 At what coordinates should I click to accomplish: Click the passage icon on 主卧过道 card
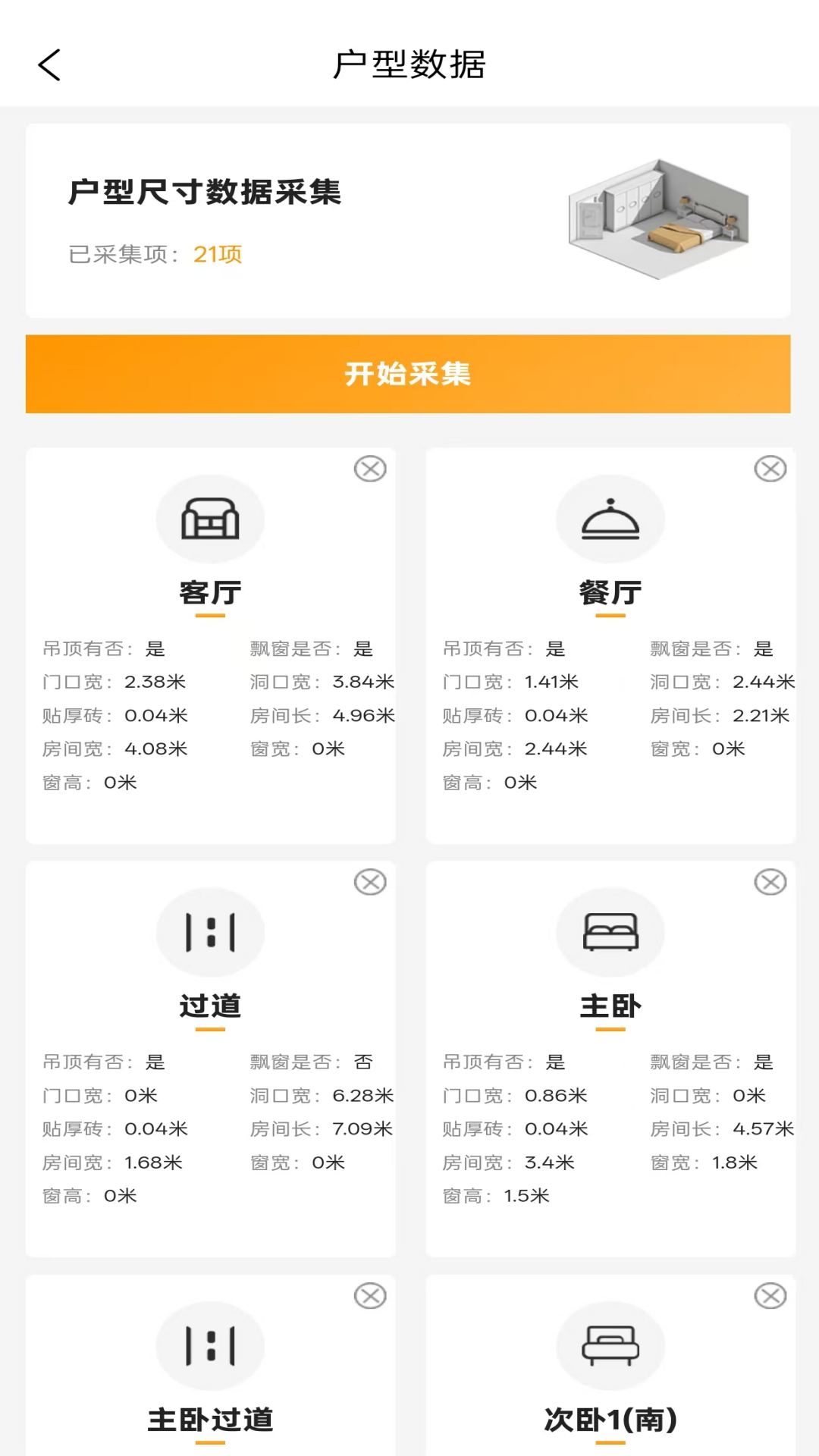pyautogui.click(x=210, y=1346)
